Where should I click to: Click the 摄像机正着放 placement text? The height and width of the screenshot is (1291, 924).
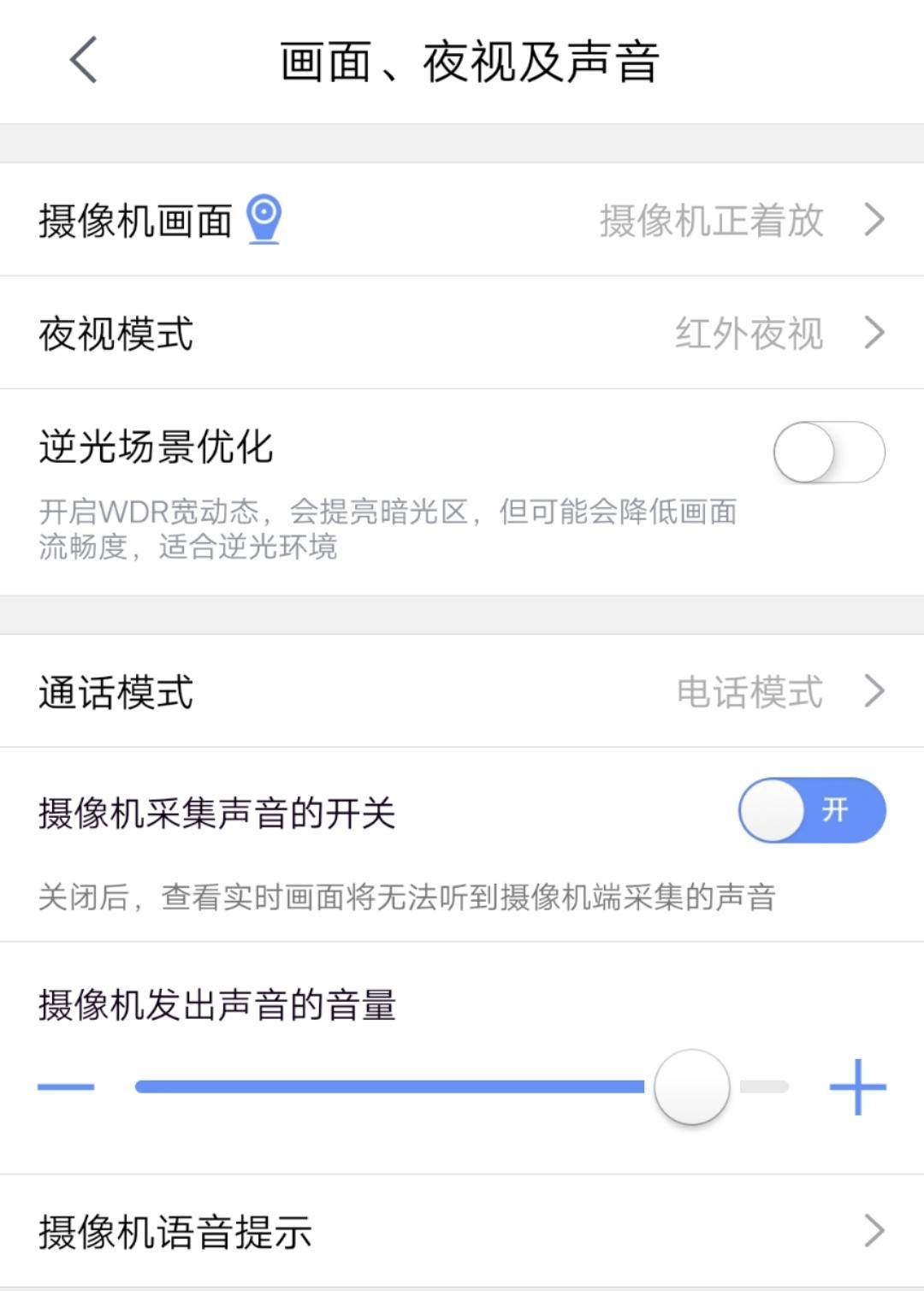[x=712, y=220]
